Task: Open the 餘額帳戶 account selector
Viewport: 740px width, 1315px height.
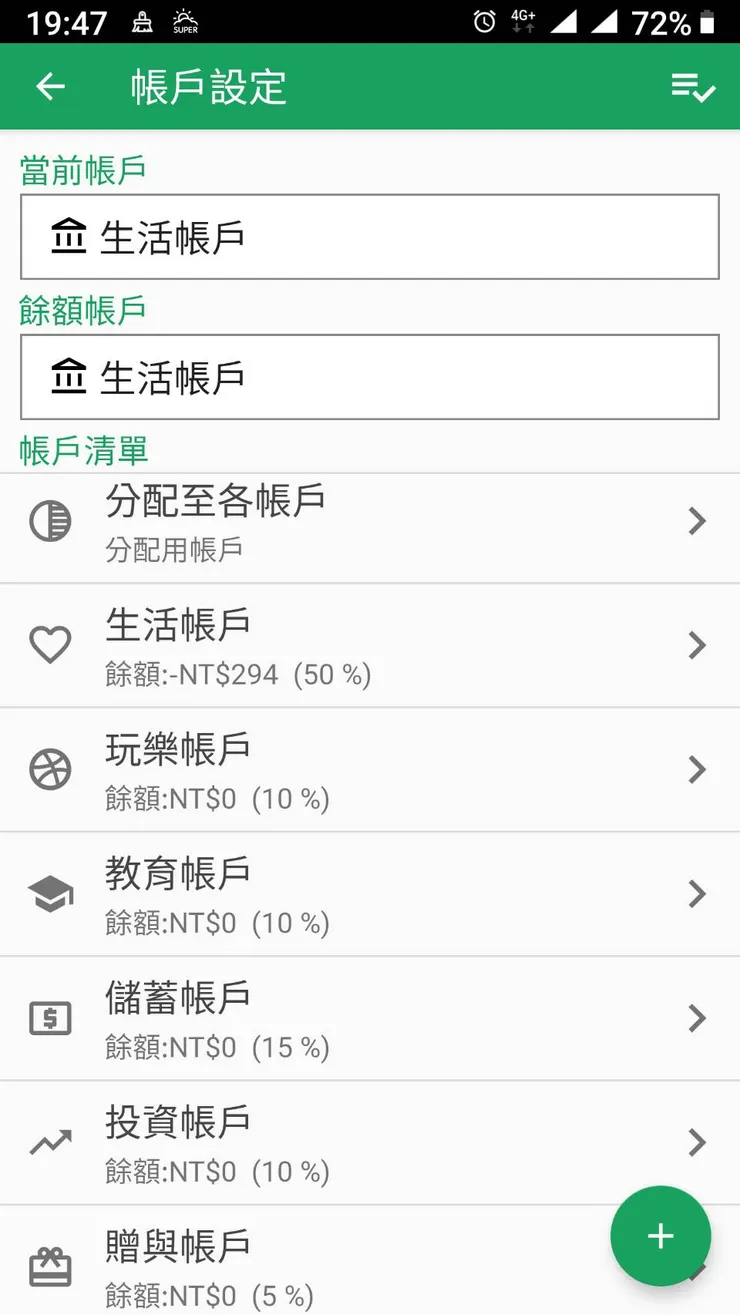Action: coord(370,377)
